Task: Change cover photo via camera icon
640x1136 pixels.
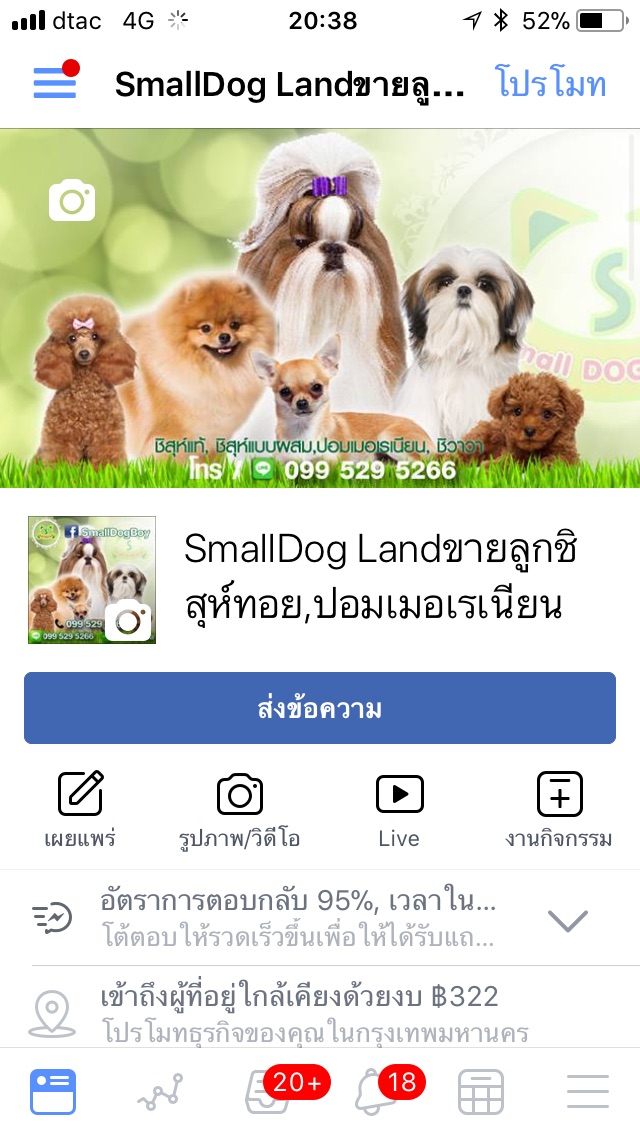Action: coord(72,201)
